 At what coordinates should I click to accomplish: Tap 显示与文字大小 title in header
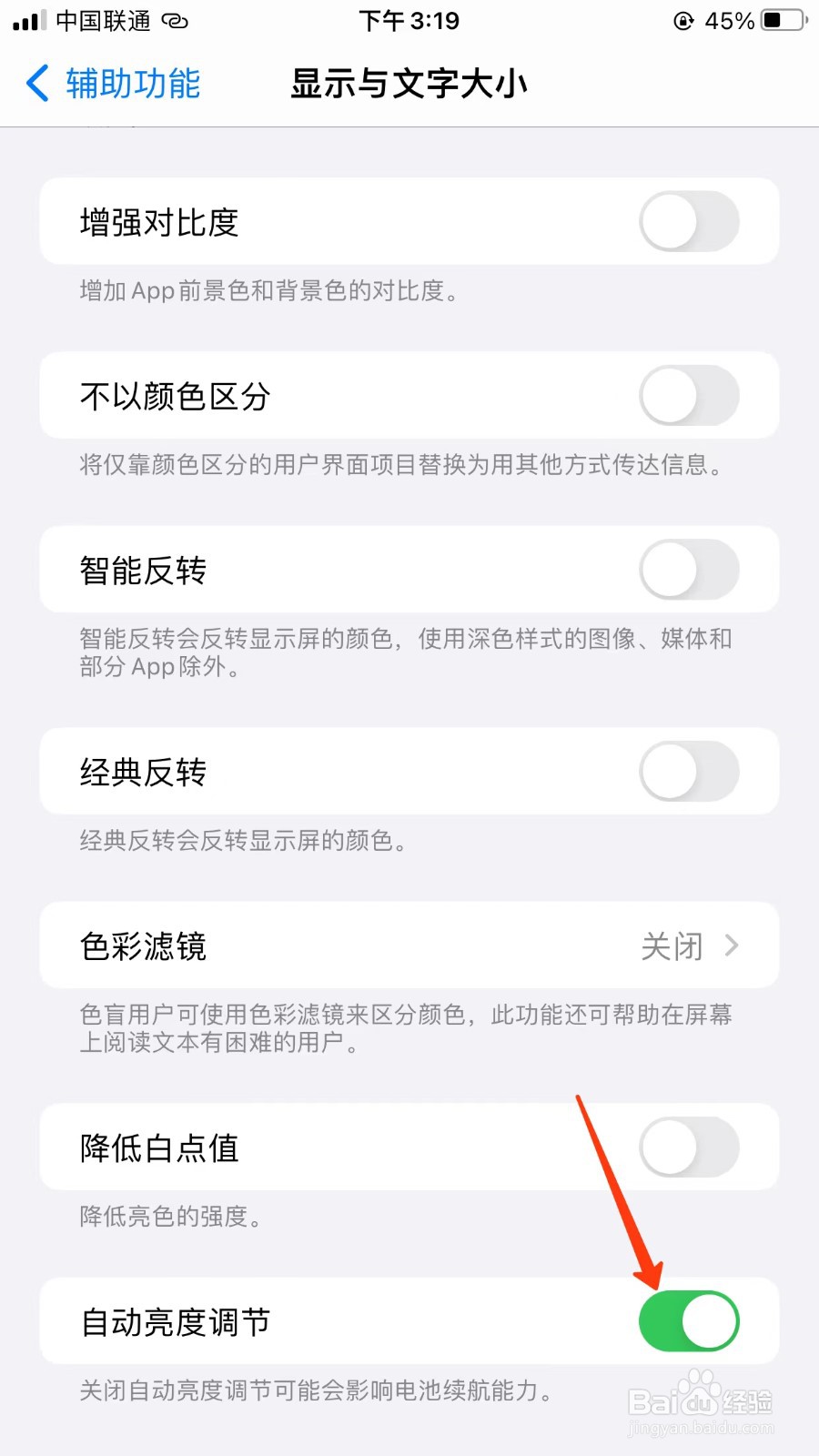click(409, 83)
